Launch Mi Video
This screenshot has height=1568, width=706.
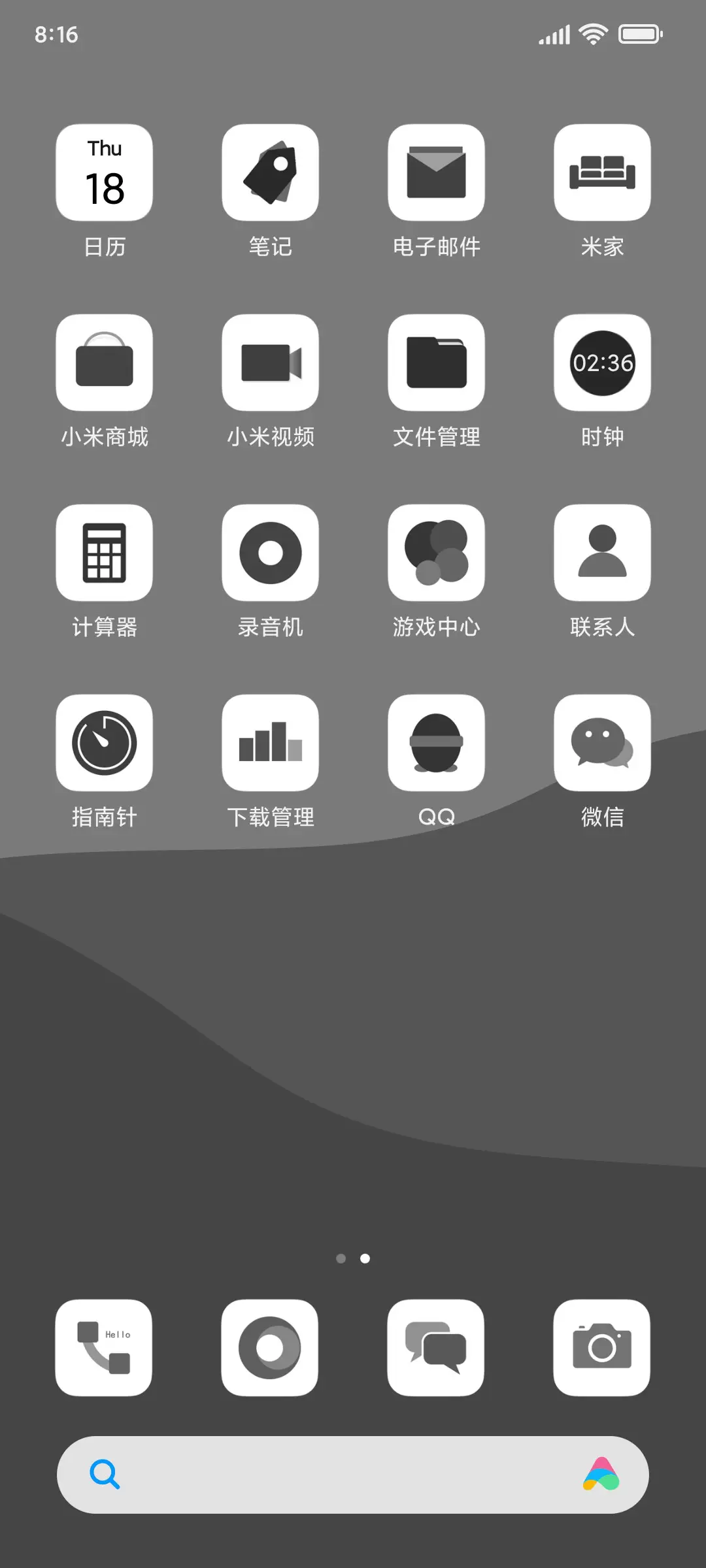click(x=270, y=363)
